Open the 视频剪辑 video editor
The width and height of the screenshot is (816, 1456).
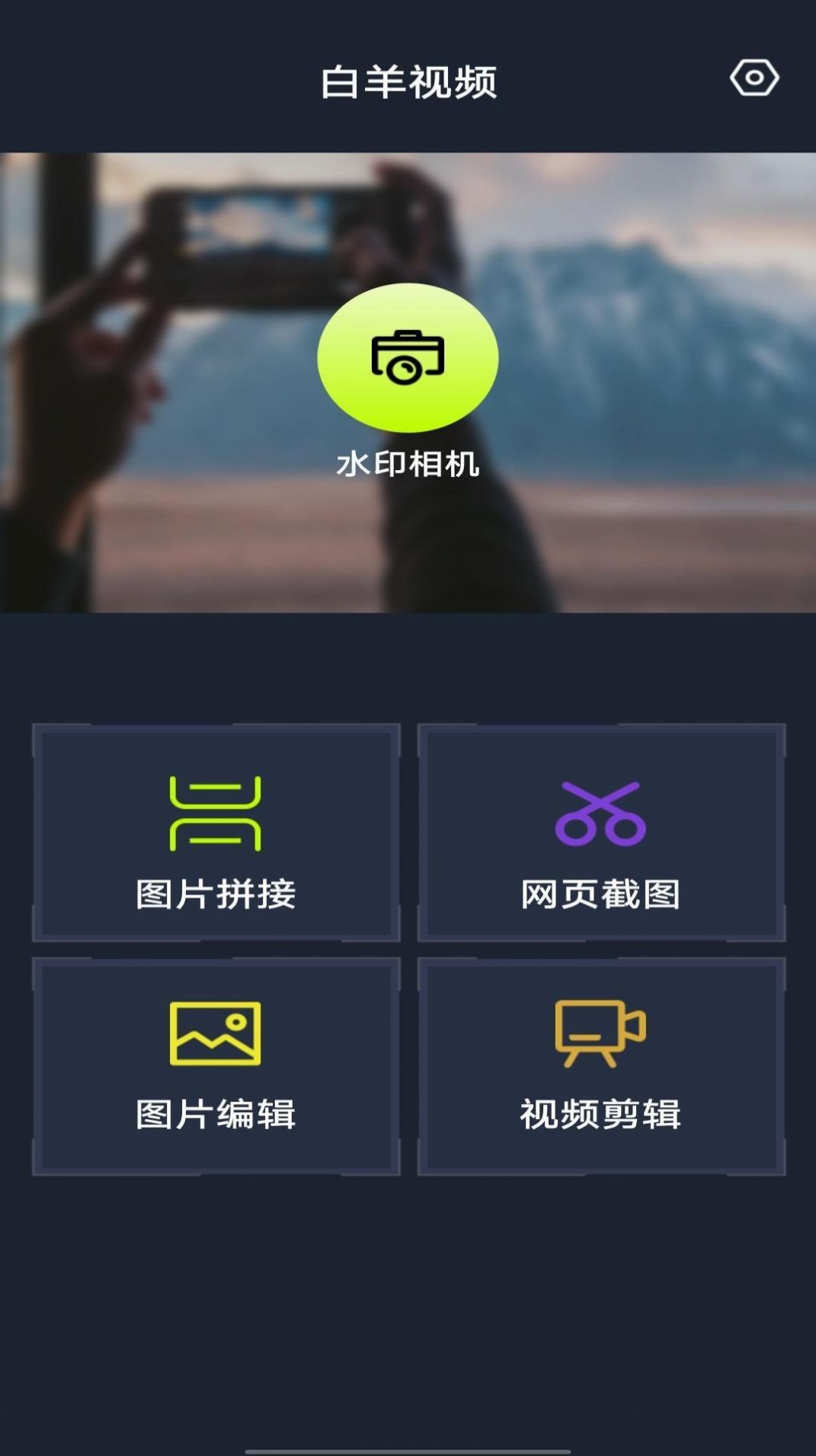[601, 1067]
